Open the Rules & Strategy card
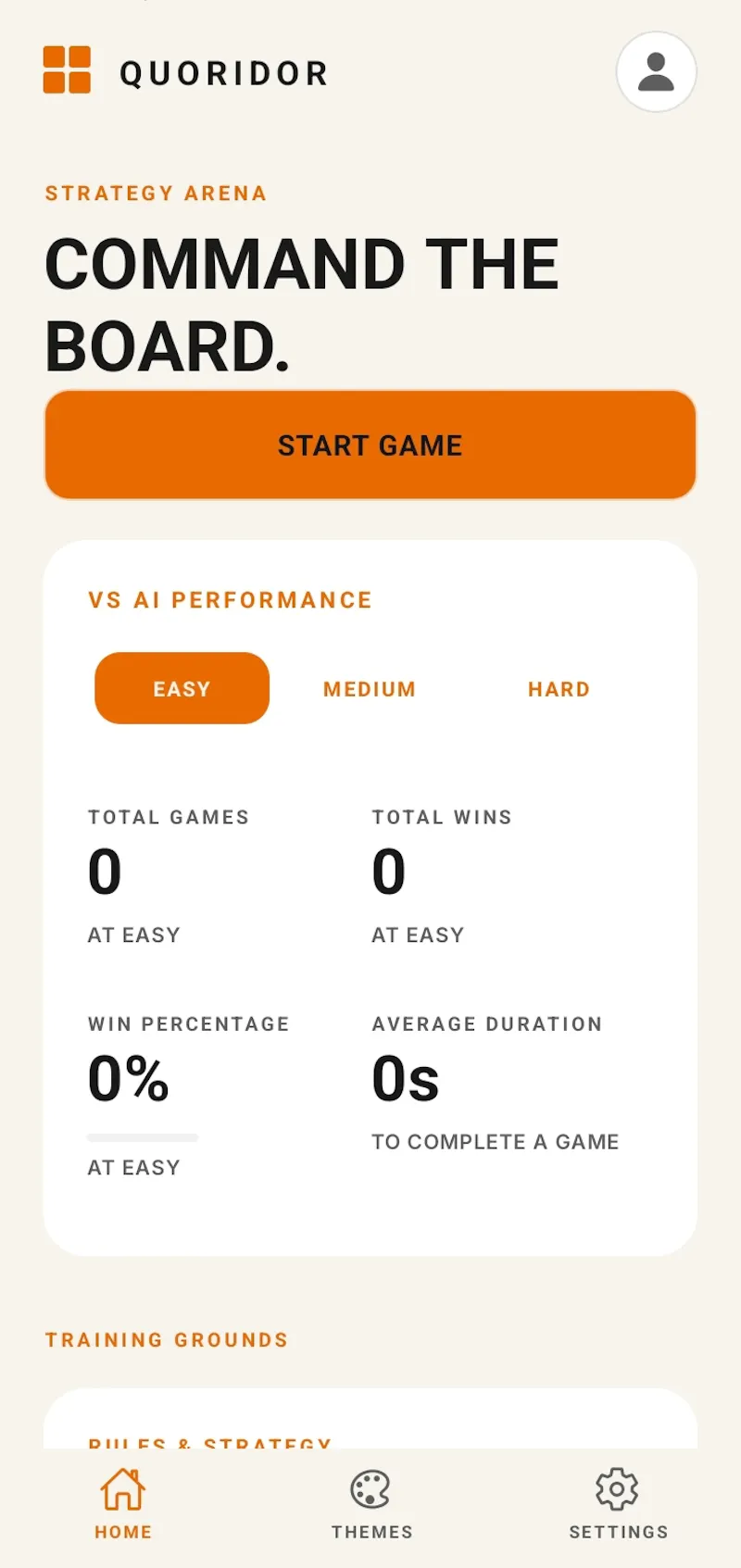The image size is (741, 1568). pyautogui.click(x=370, y=1419)
